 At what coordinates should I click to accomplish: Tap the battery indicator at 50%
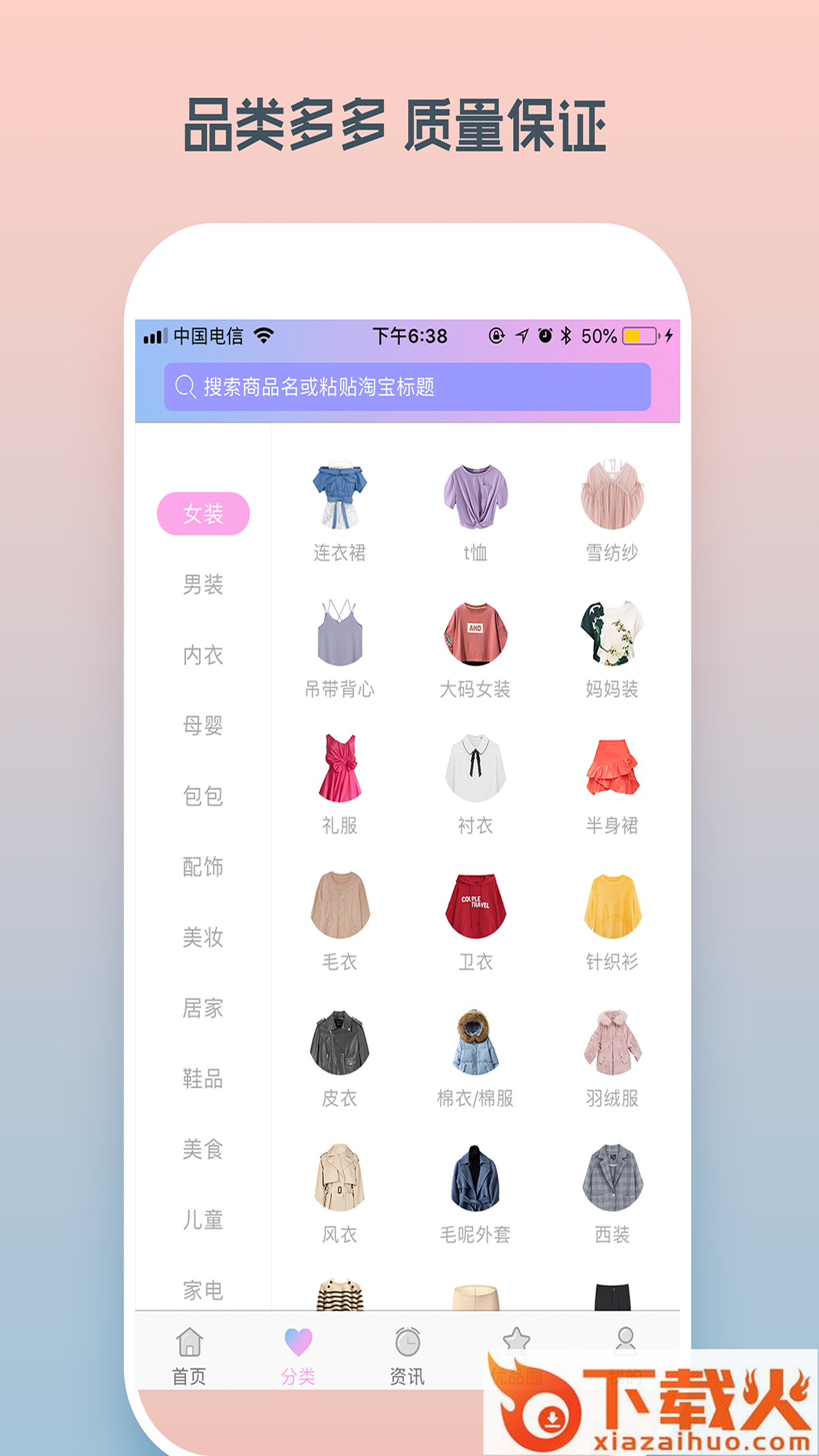634,336
